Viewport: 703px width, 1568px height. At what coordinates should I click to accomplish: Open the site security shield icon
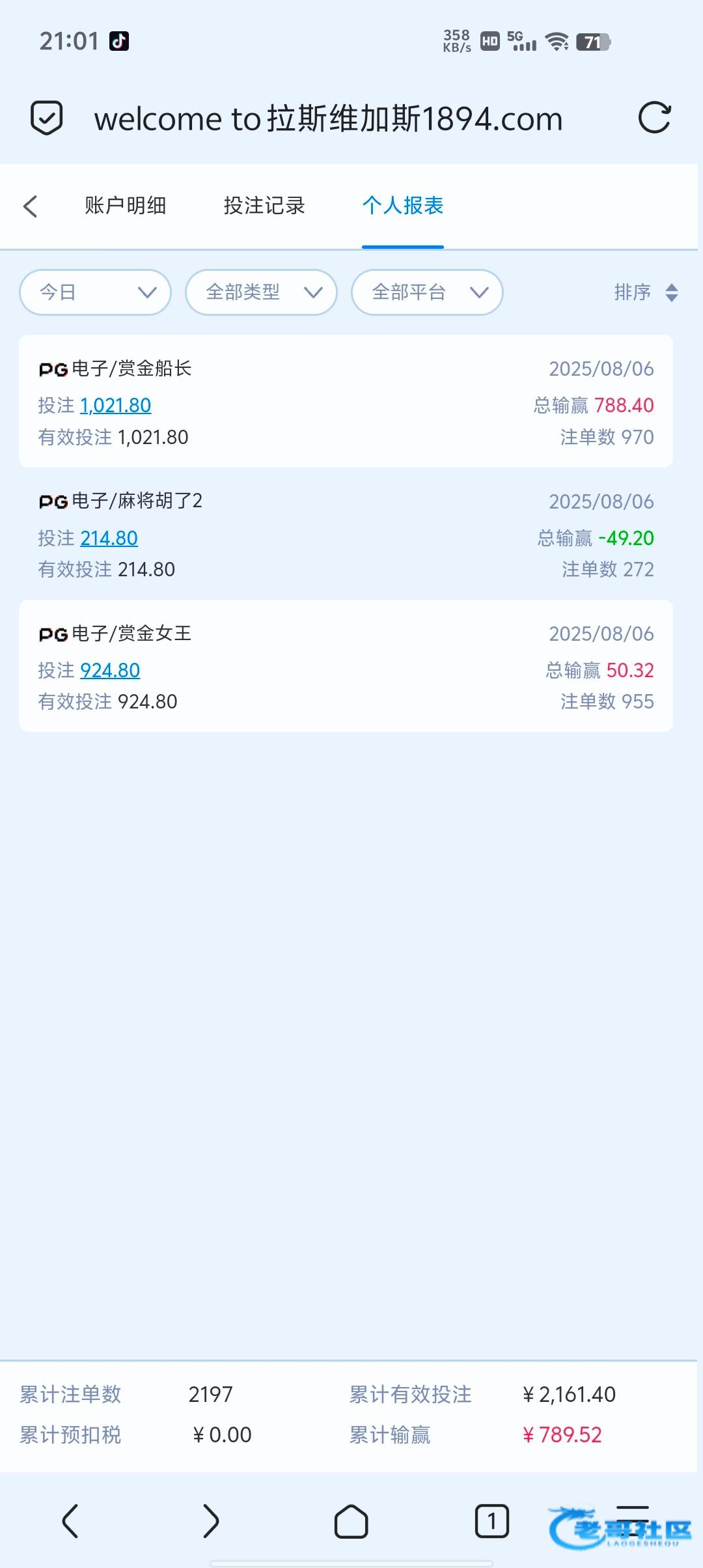point(47,118)
